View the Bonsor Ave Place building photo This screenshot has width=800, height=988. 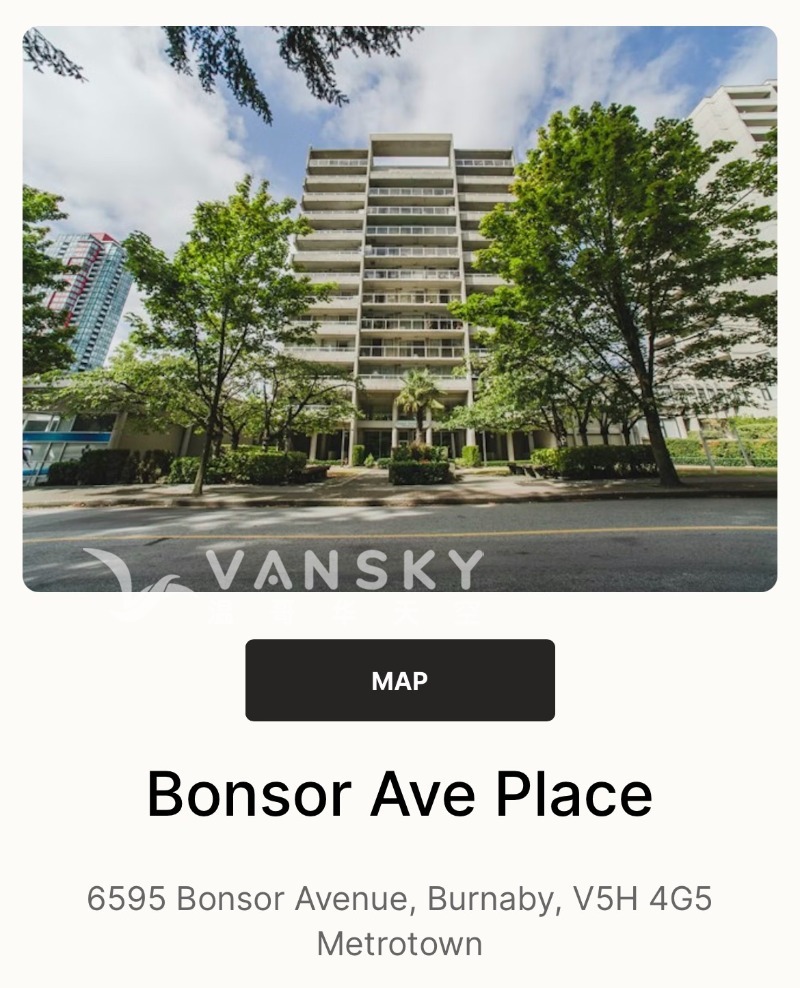tap(400, 308)
